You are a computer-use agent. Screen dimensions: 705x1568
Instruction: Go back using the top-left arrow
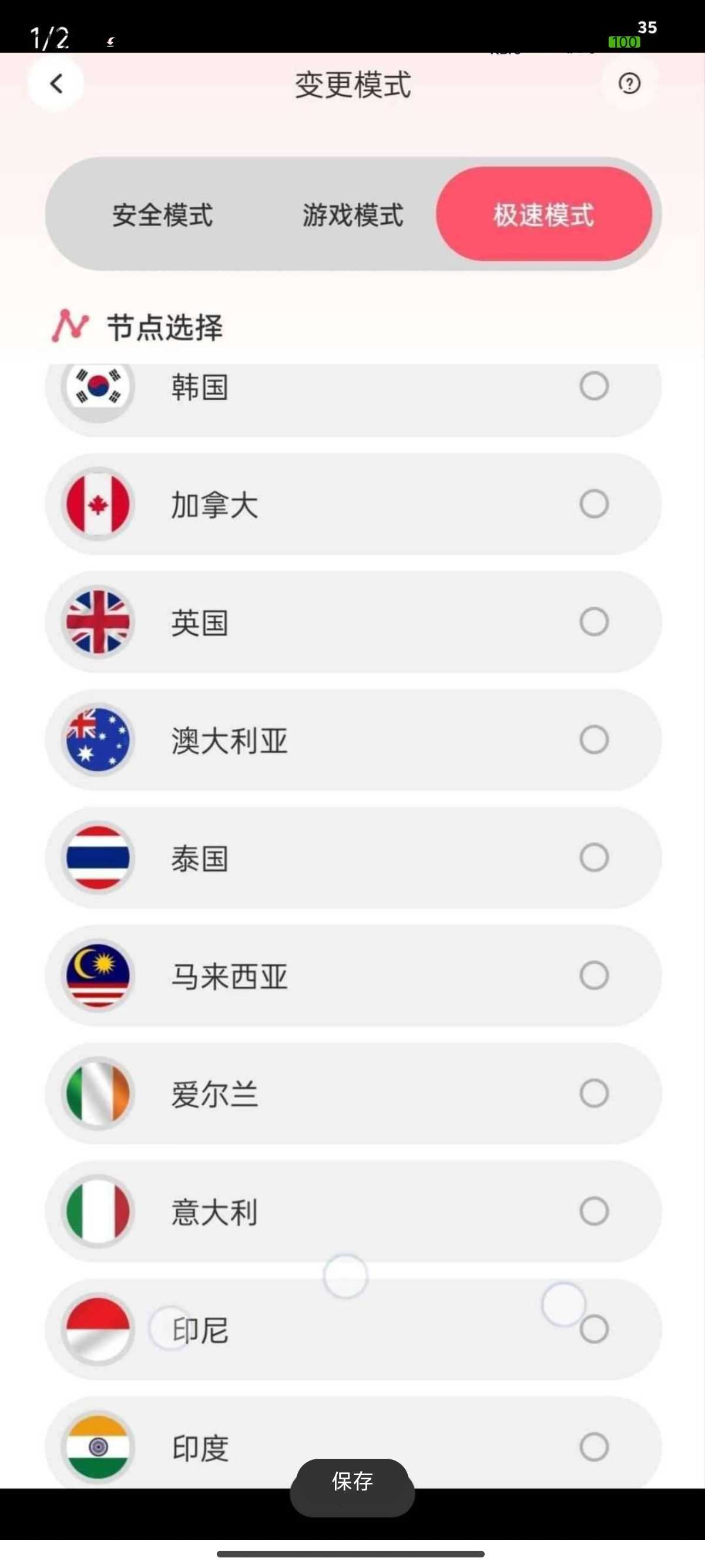coord(56,83)
